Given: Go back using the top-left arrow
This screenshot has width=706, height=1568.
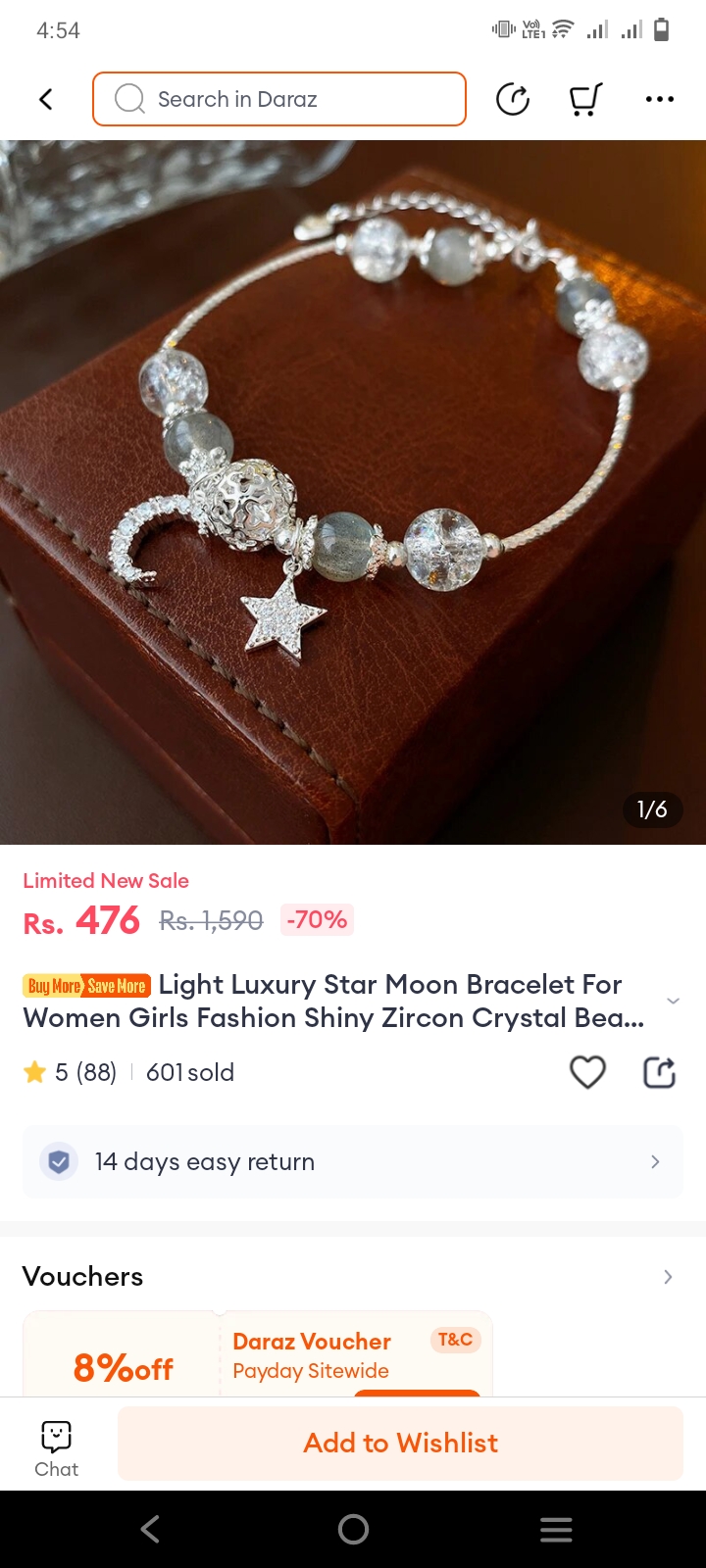Looking at the screenshot, I should coord(45,99).
